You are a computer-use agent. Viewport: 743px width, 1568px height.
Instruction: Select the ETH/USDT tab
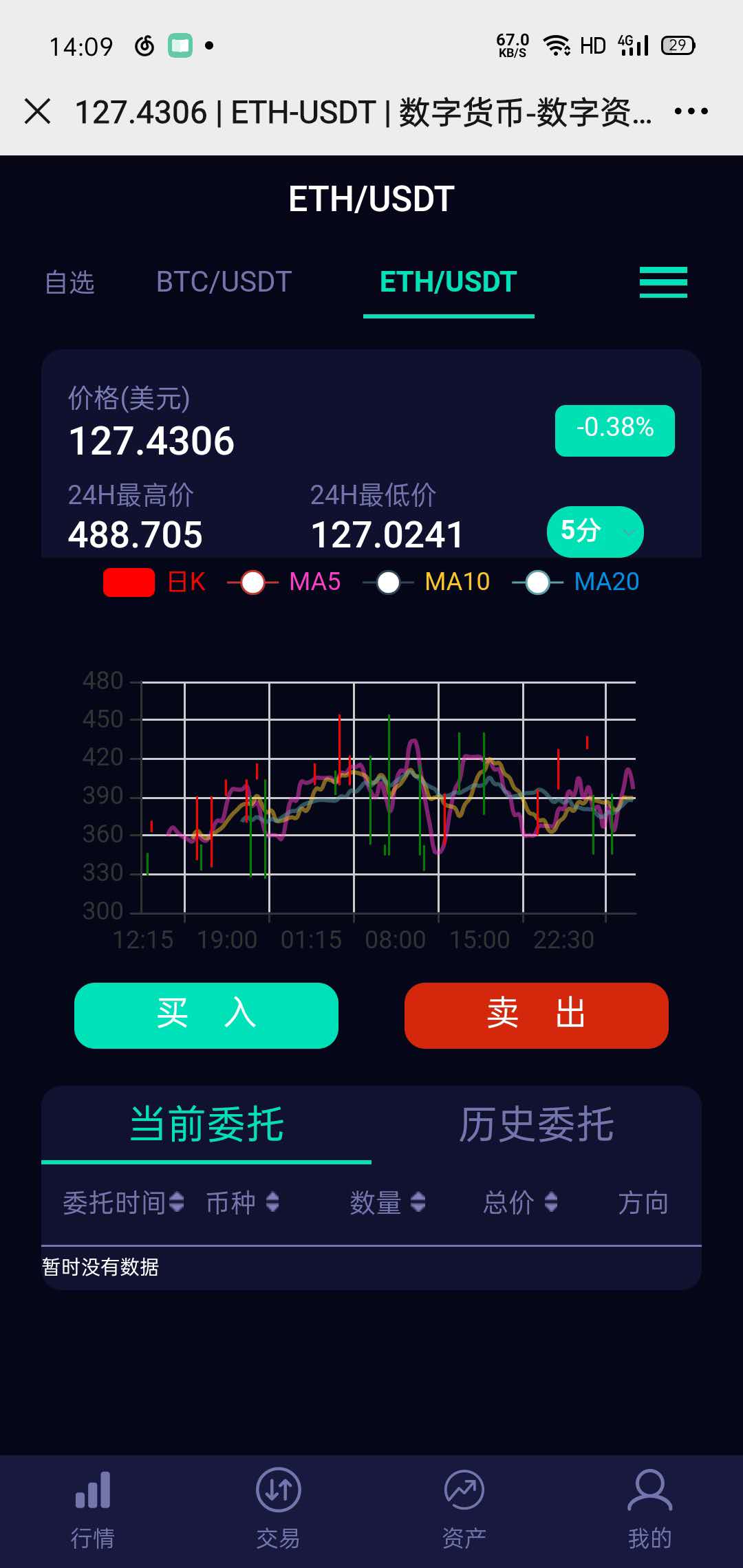448,282
